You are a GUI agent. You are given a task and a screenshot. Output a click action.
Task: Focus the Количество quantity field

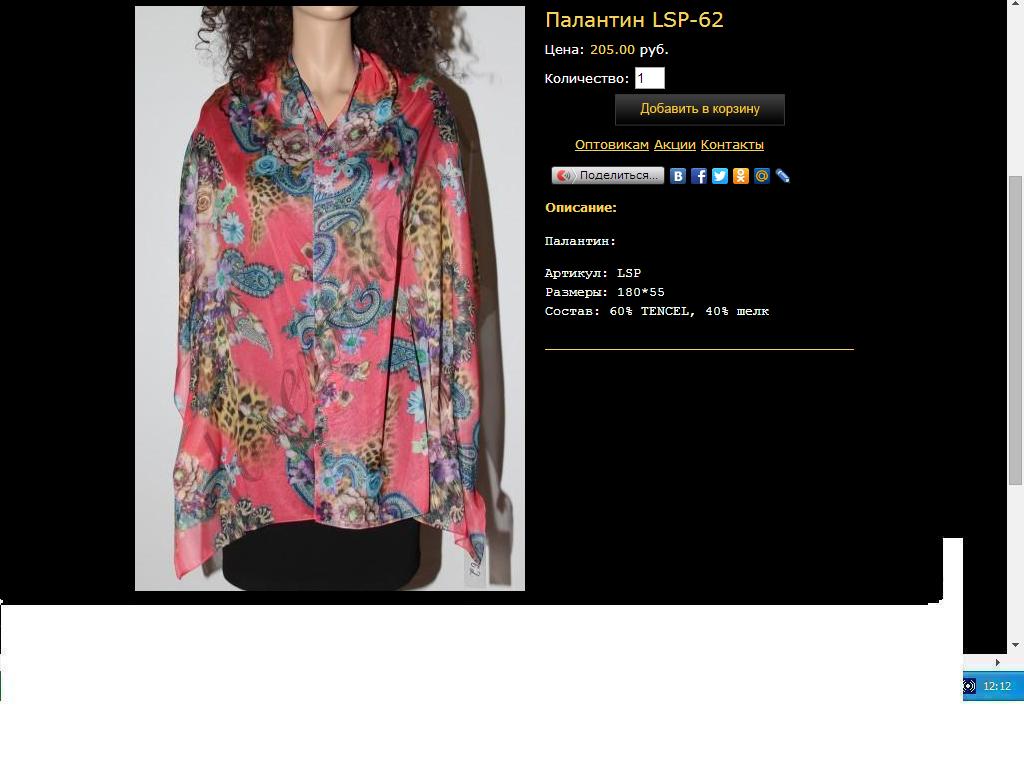649,78
